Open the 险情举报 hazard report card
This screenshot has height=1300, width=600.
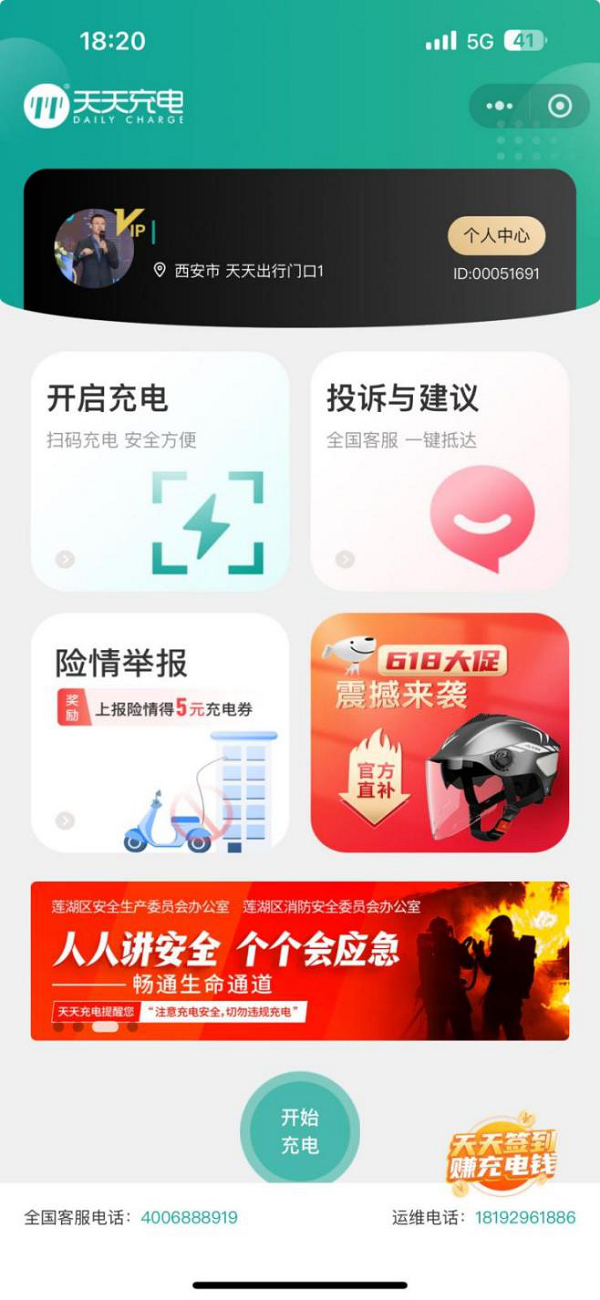160,732
